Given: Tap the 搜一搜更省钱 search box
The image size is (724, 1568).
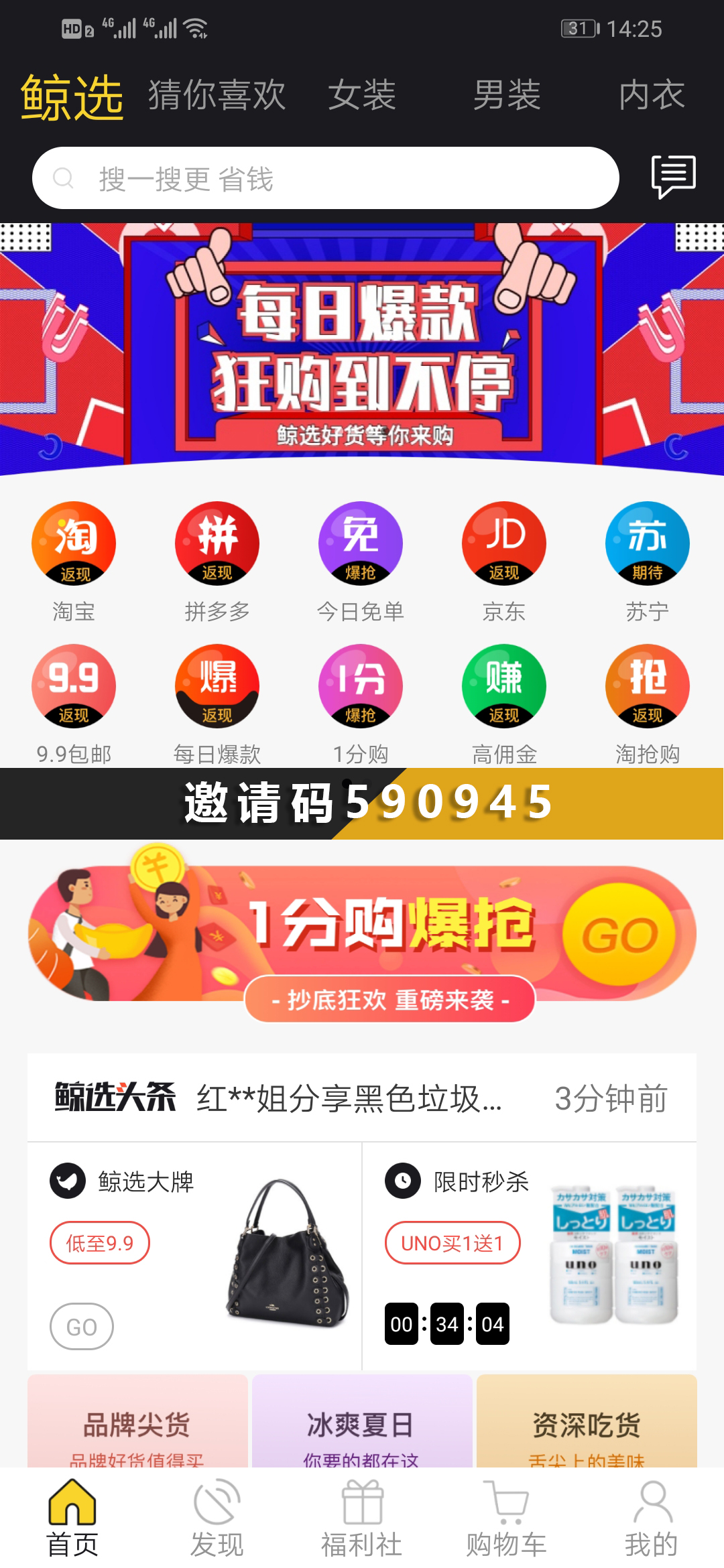Looking at the screenshot, I should click(325, 178).
